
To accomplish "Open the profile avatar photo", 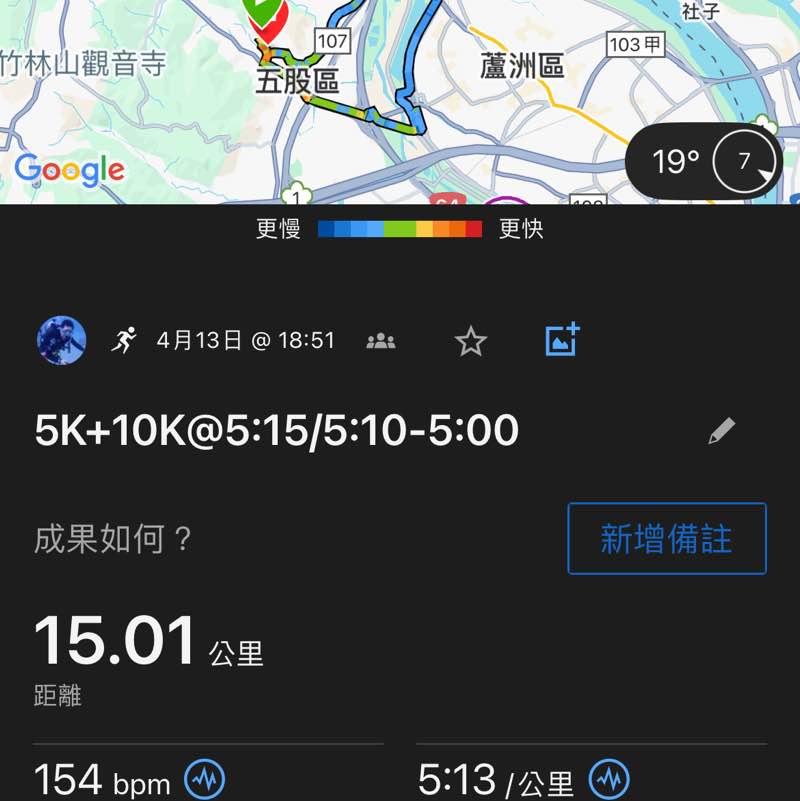I will pos(61,339).
